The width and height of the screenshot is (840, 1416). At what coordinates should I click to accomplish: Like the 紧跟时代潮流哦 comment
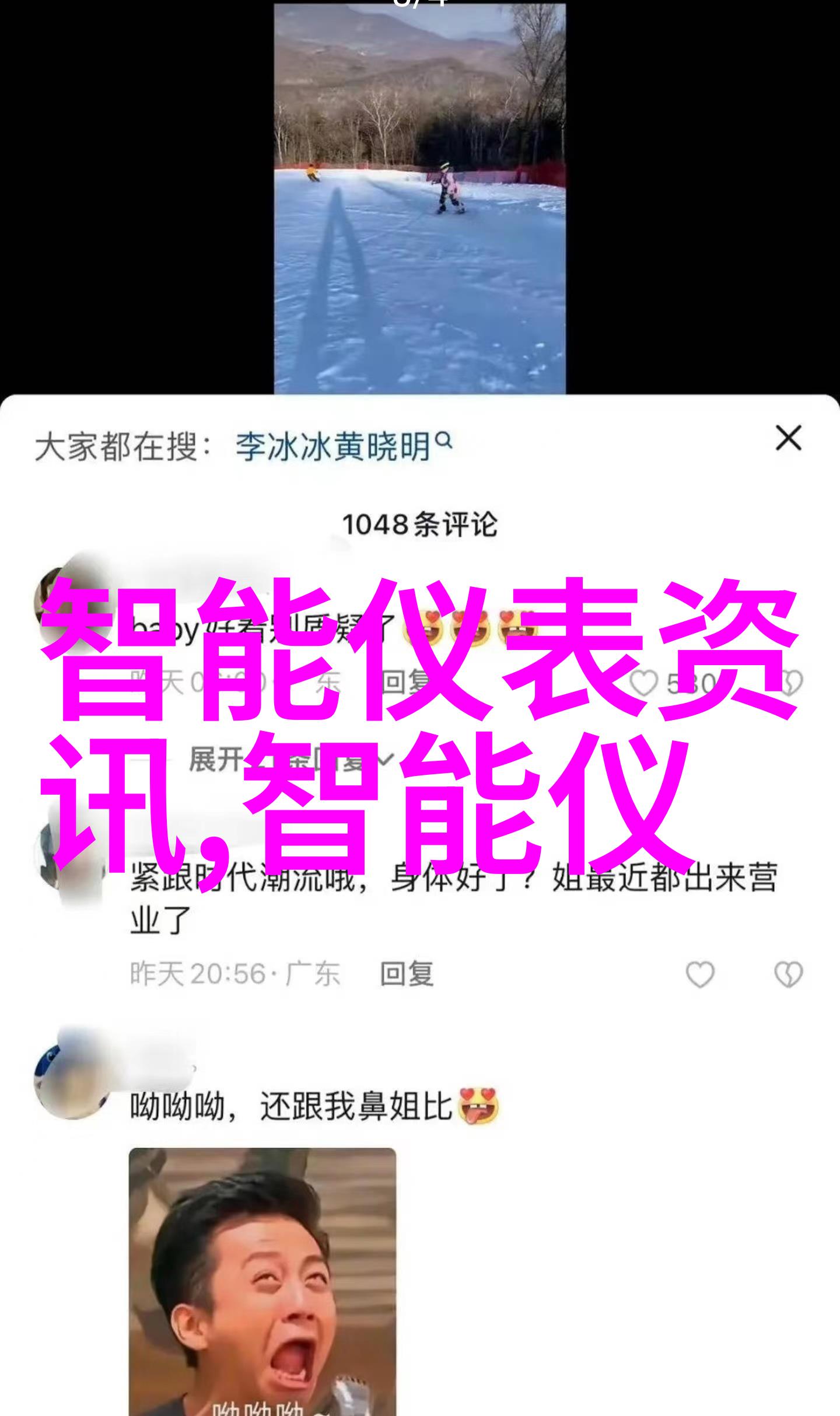699,974
